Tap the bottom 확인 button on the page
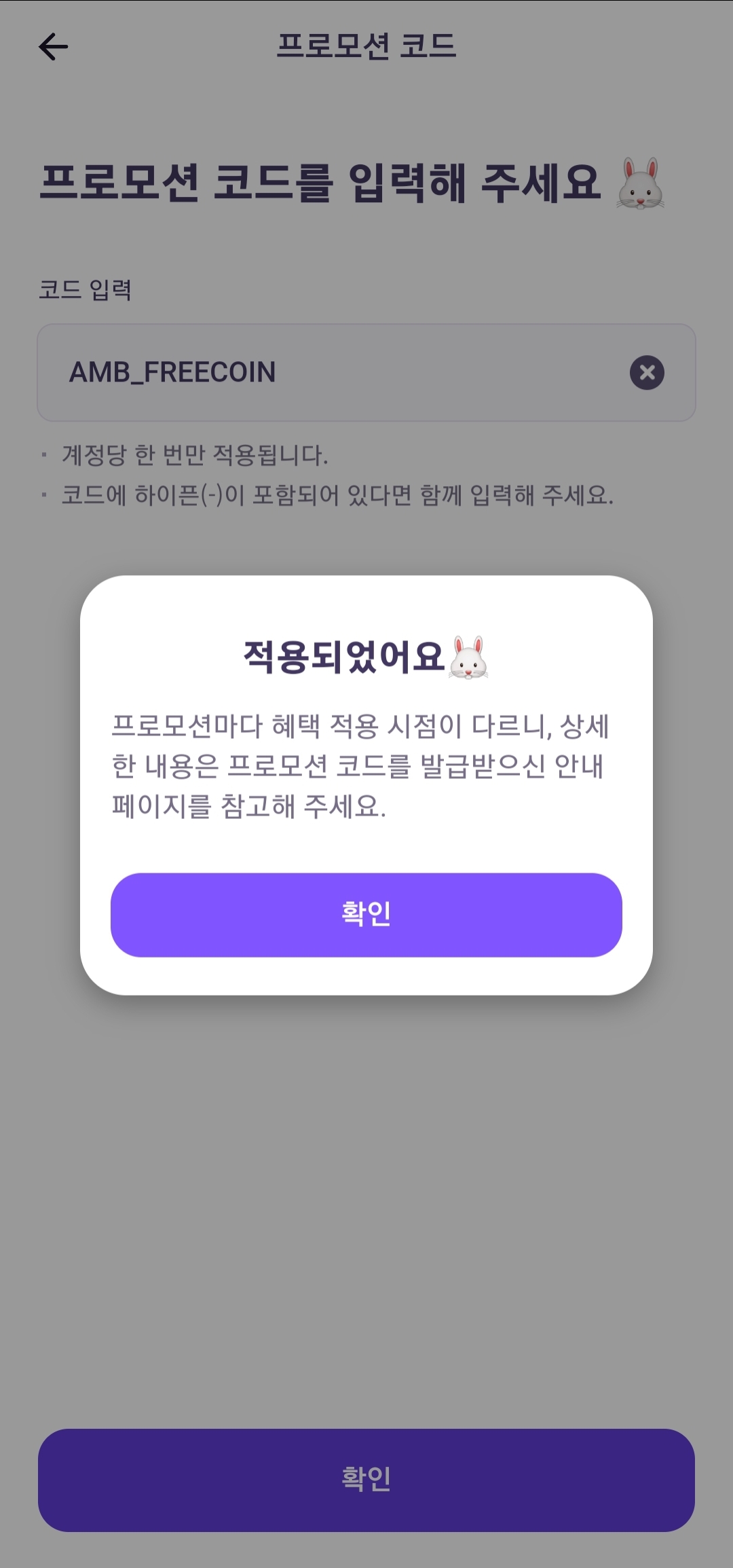The height and width of the screenshot is (1568, 733). [x=366, y=1480]
